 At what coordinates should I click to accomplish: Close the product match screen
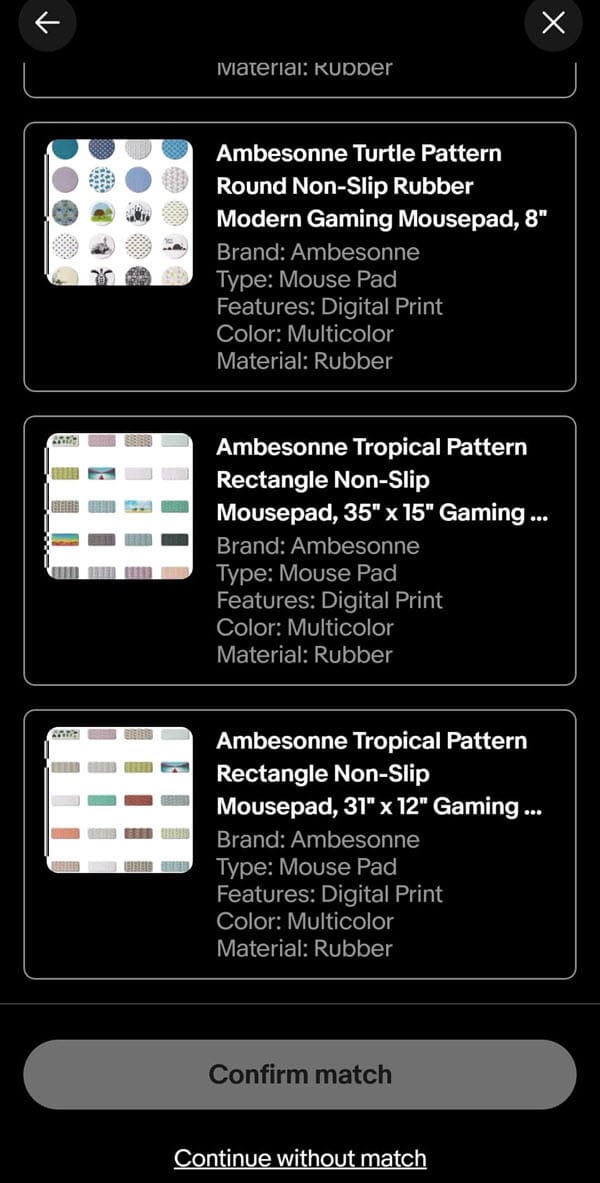[553, 23]
